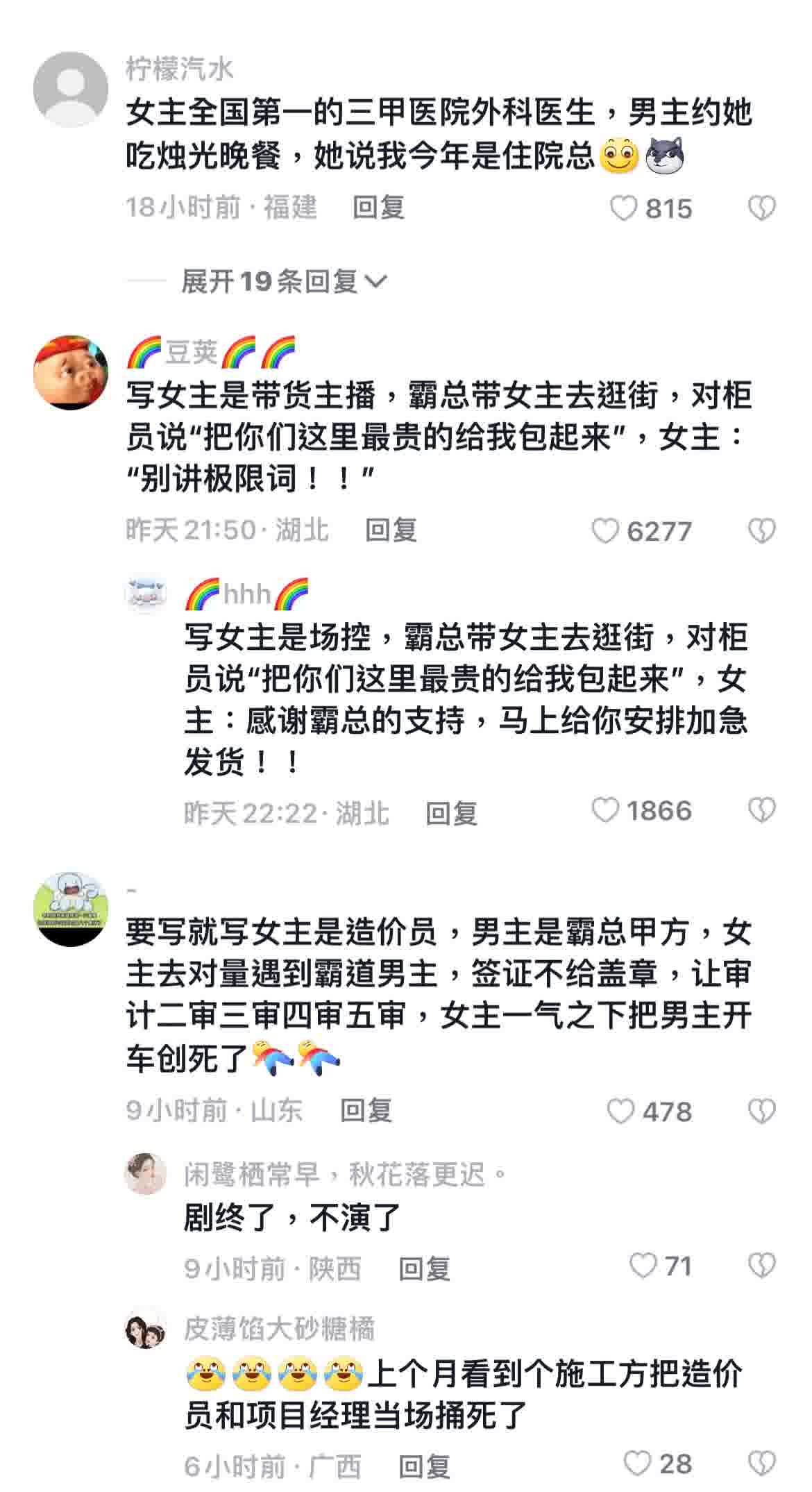This screenshot has width=812, height=1492.
Task: Reply to hhh's comment
Action: click(451, 813)
